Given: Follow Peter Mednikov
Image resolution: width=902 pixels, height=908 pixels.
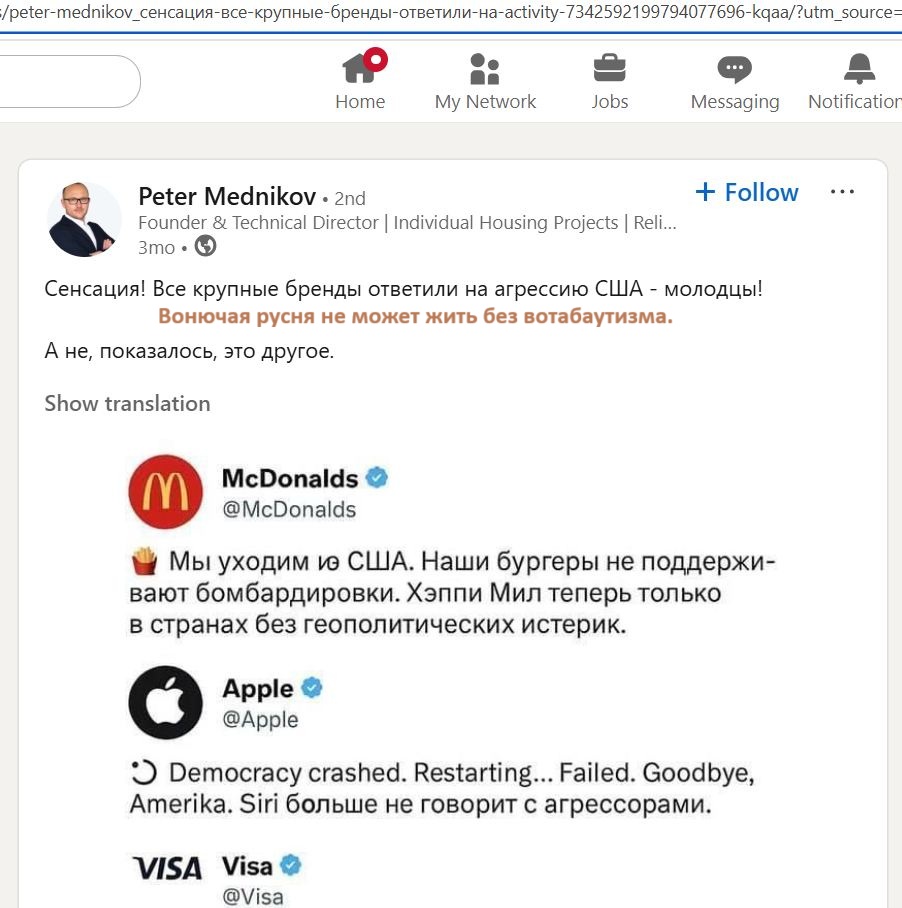Looking at the screenshot, I should [x=746, y=192].
